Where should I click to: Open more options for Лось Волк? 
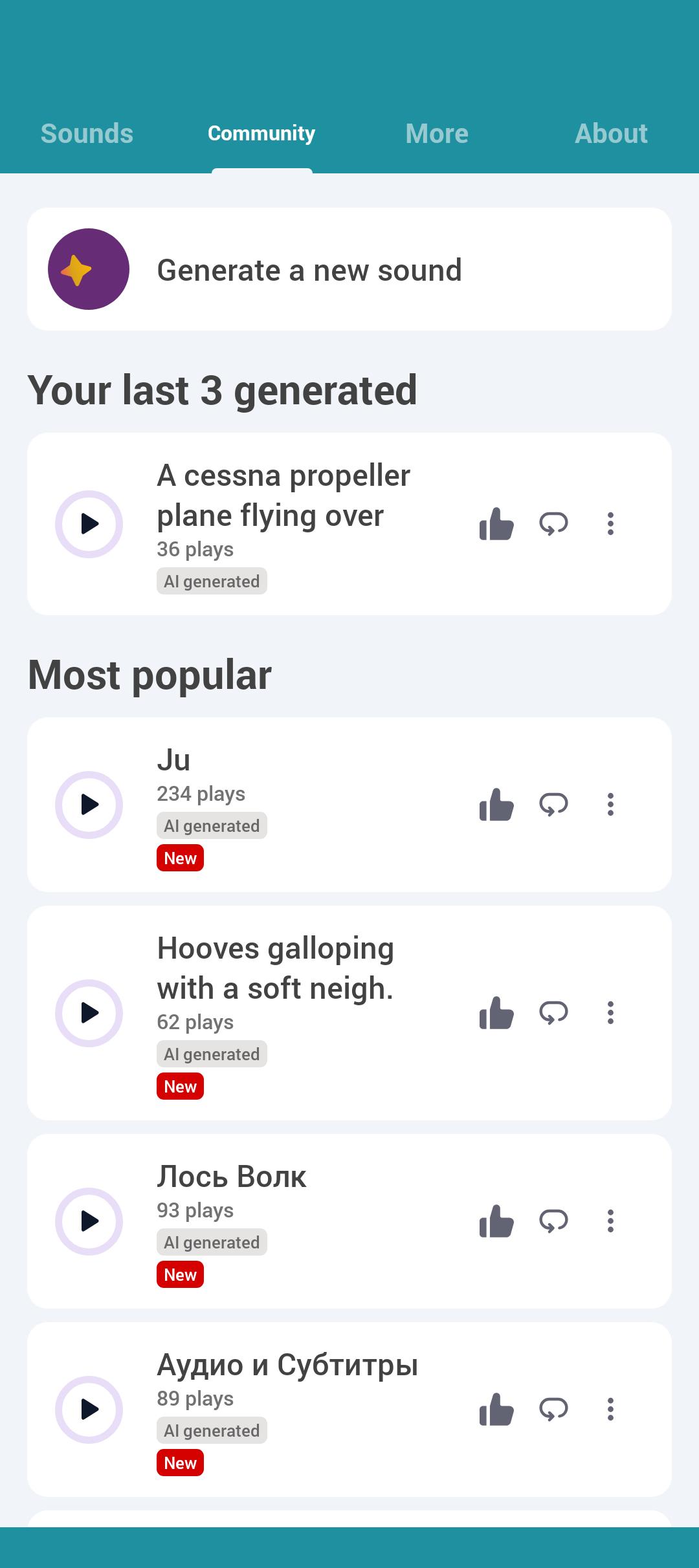(x=610, y=1221)
